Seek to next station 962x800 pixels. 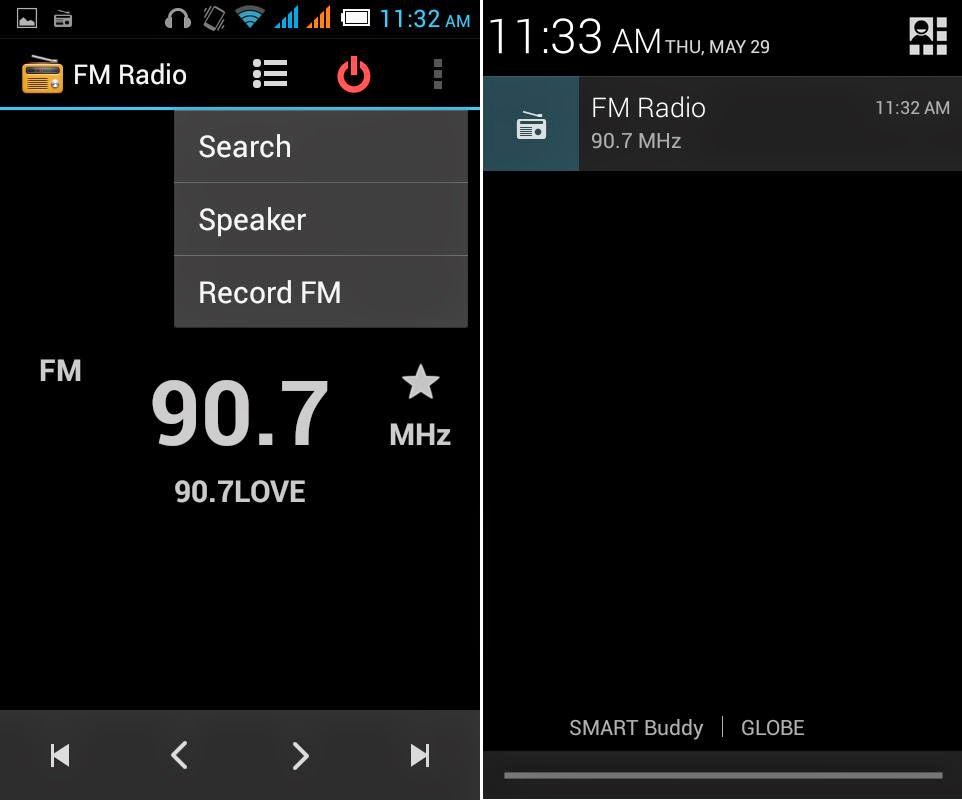pos(420,756)
